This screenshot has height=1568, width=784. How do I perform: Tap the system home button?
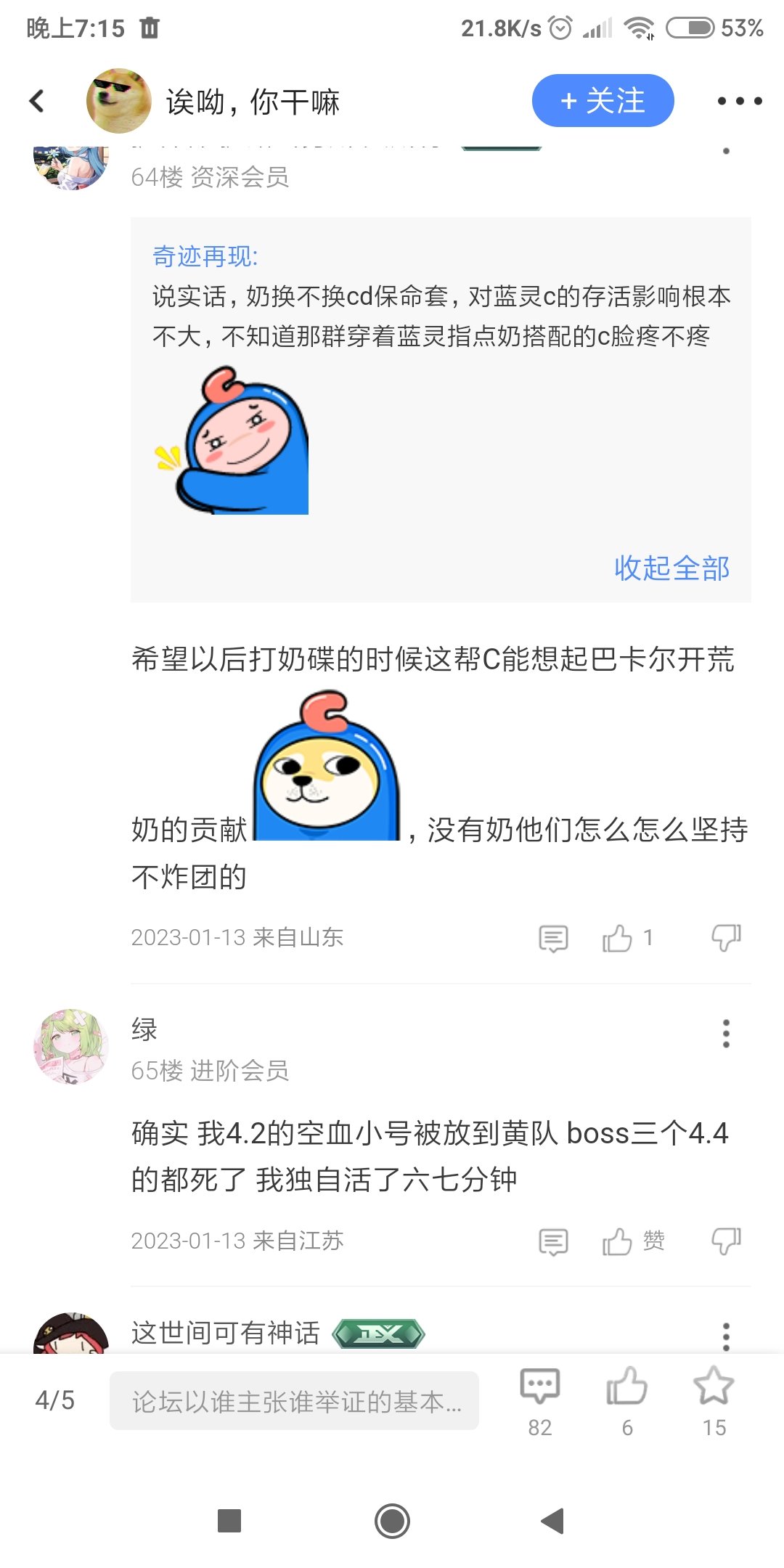[392, 1521]
